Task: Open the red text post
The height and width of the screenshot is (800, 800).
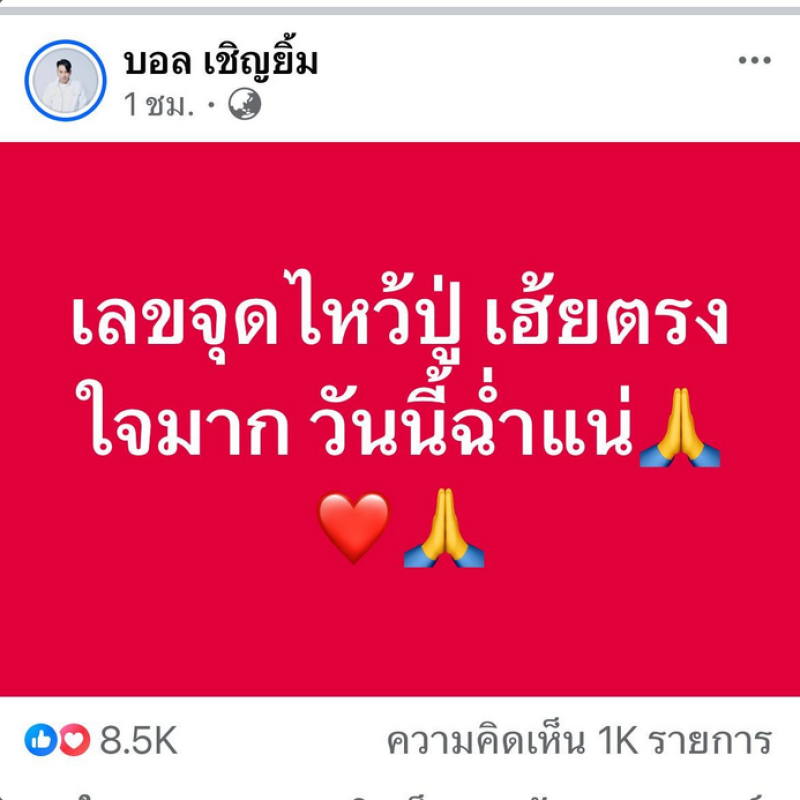Action: click(400, 420)
